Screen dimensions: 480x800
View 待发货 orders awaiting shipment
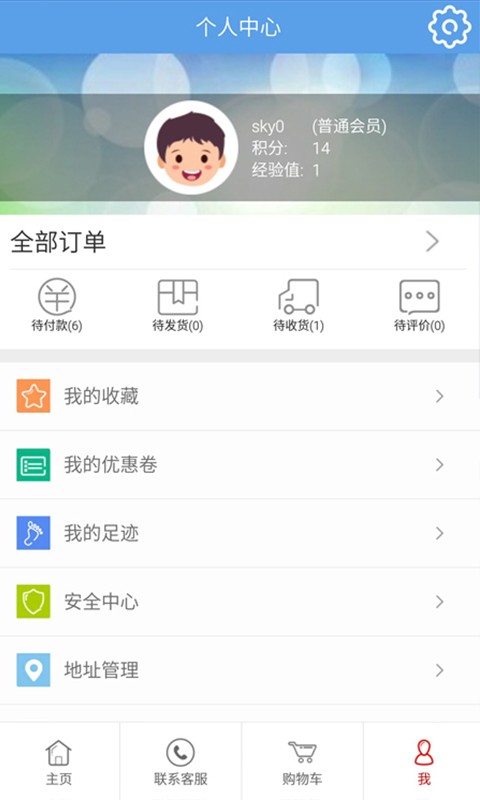[178, 305]
